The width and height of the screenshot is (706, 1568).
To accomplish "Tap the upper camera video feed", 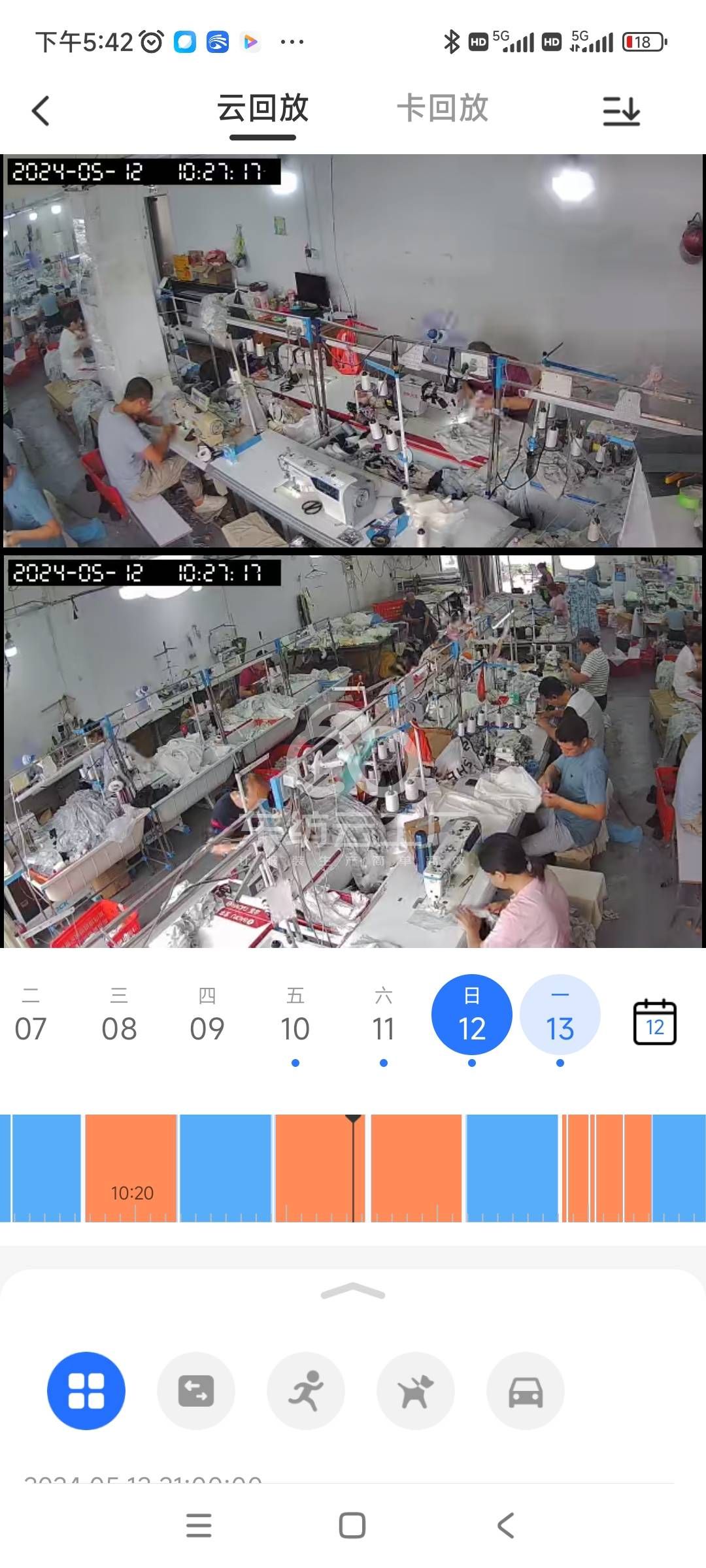I will 353,351.
